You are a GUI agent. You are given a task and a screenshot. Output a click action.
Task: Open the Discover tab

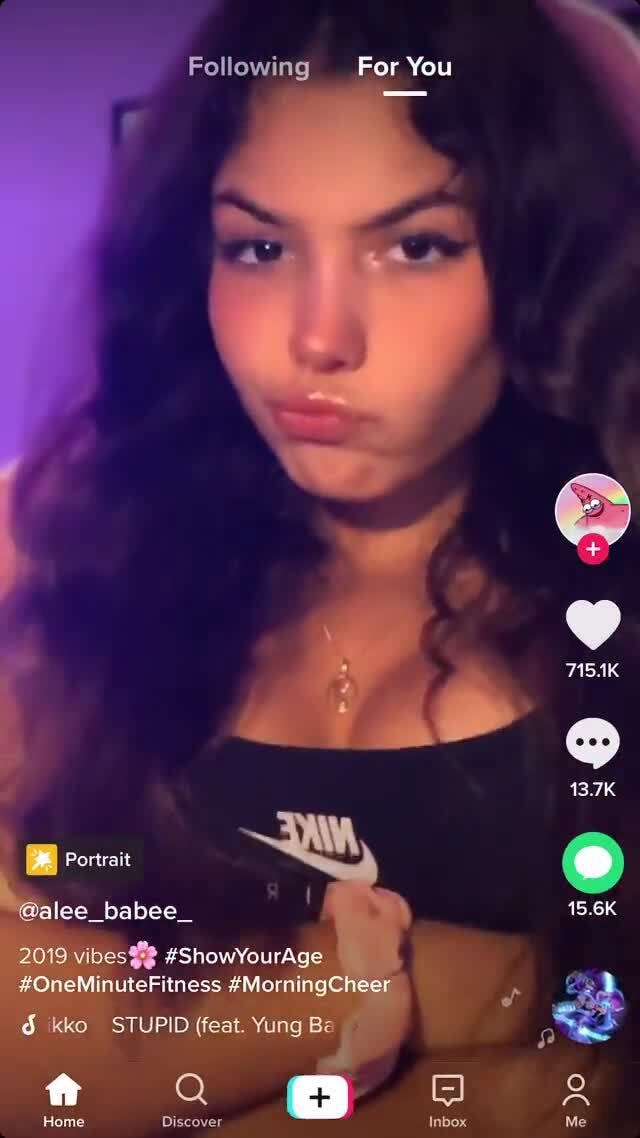pyautogui.click(x=191, y=1098)
